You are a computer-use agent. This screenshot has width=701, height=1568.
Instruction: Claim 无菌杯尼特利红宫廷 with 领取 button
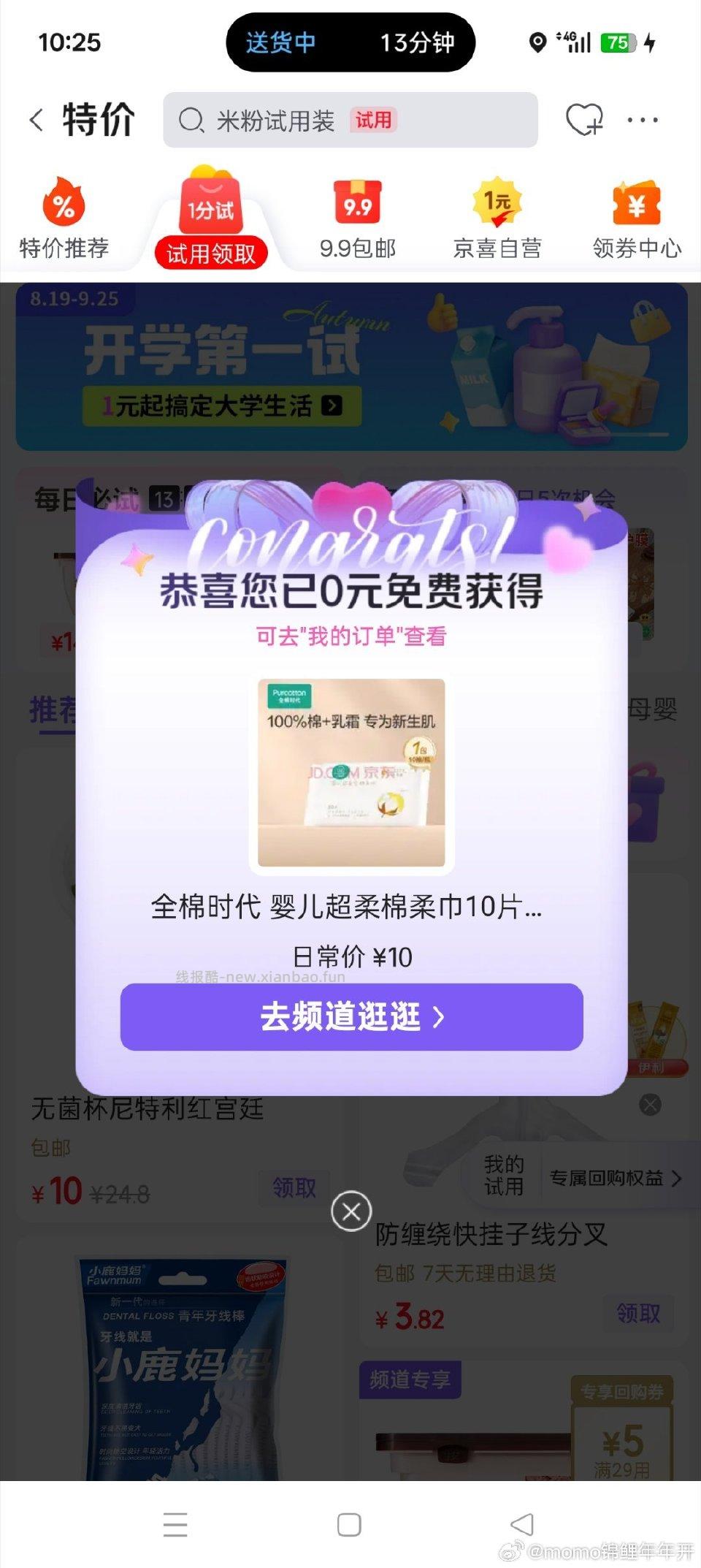294,1188
